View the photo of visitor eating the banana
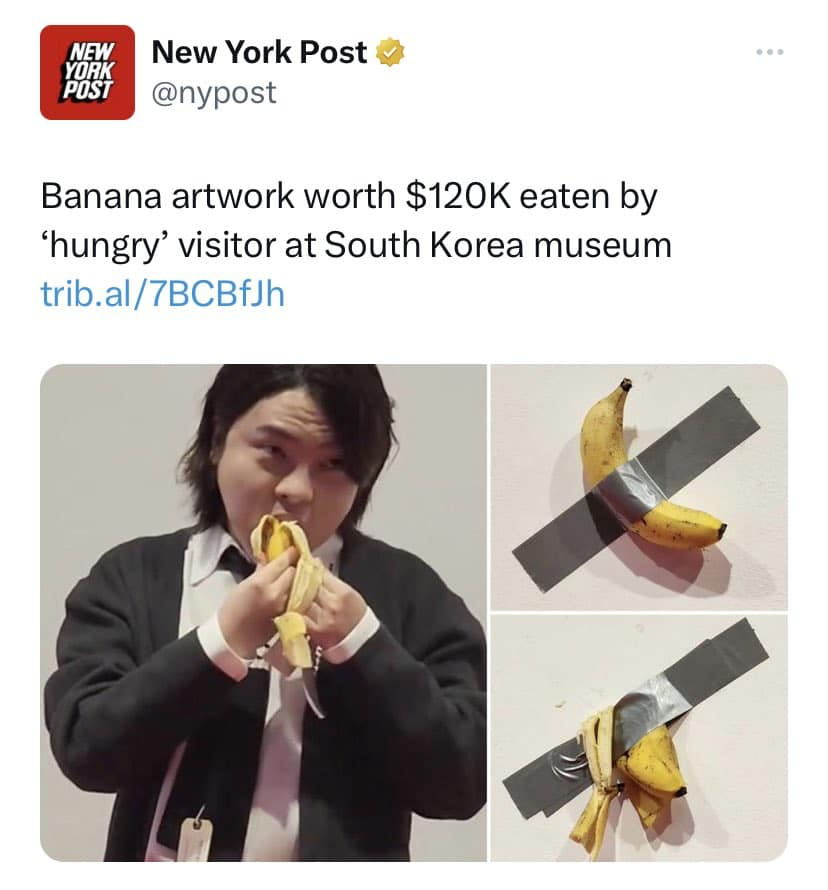The width and height of the screenshot is (828, 890). (263, 612)
